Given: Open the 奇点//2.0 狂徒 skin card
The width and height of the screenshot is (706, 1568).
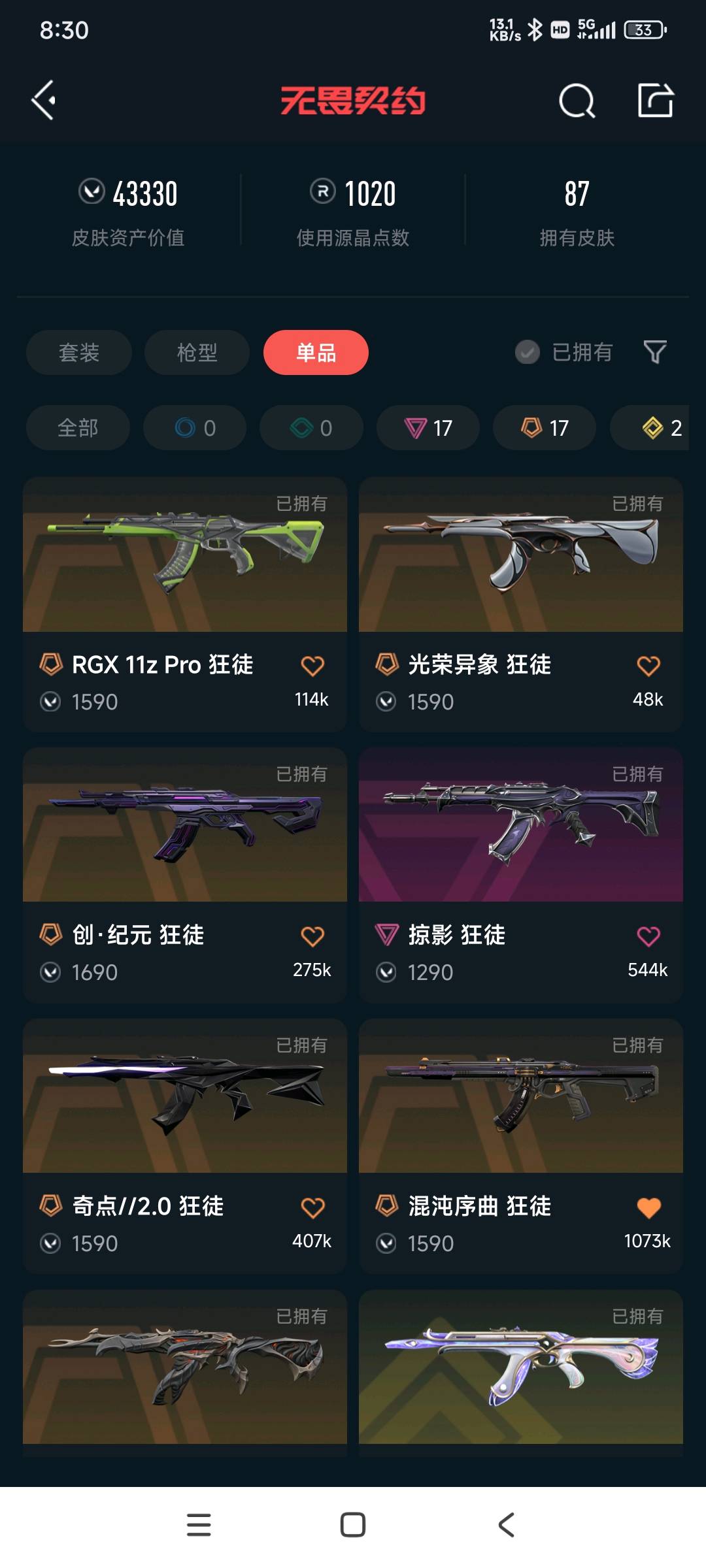Looking at the screenshot, I should (x=185, y=1146).
